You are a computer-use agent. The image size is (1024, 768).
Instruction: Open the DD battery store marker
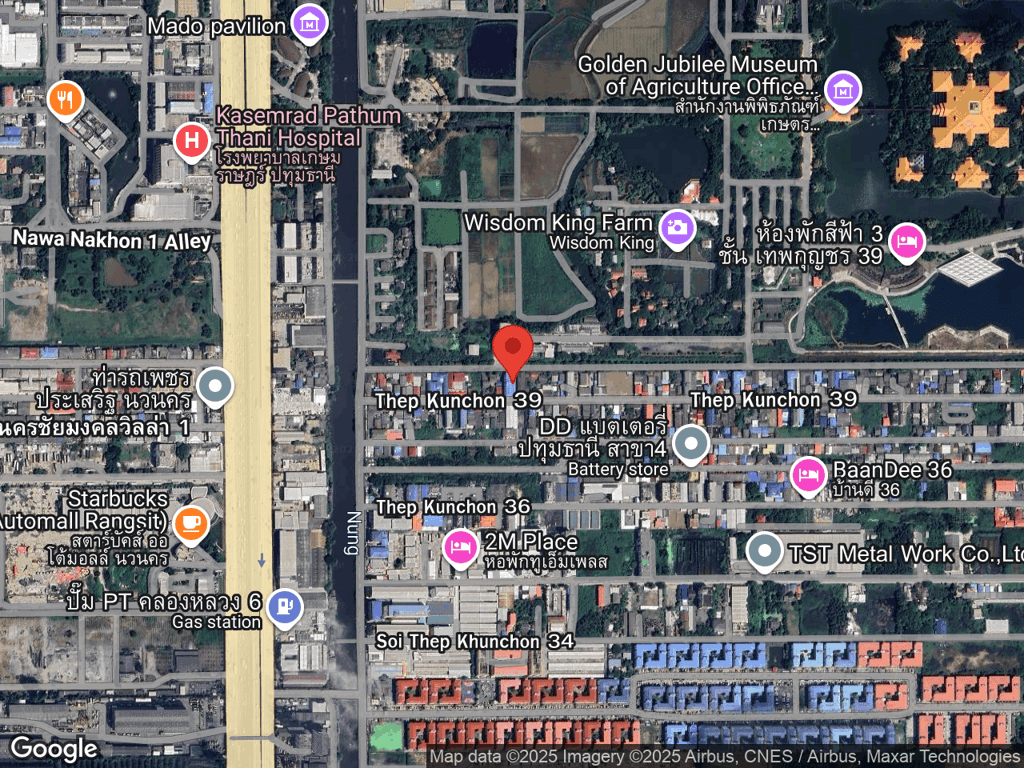(x=690, y=443)
